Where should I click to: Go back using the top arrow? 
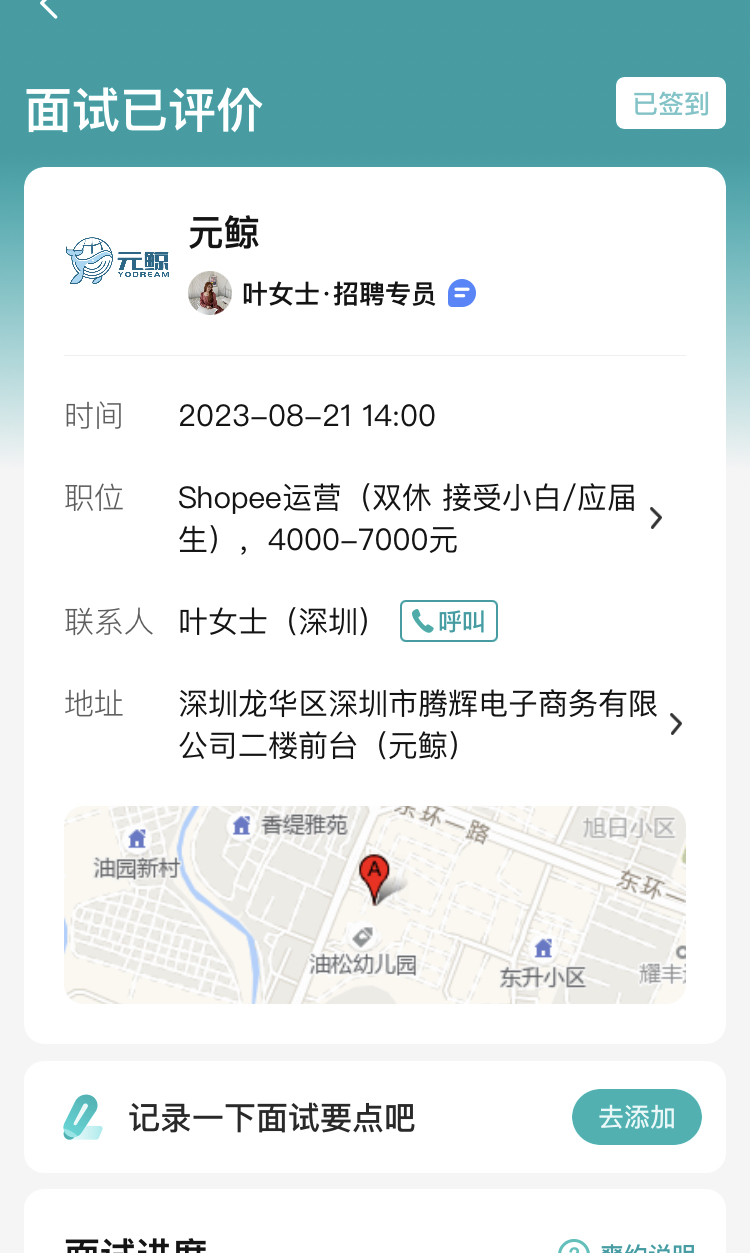coord(48,8)
